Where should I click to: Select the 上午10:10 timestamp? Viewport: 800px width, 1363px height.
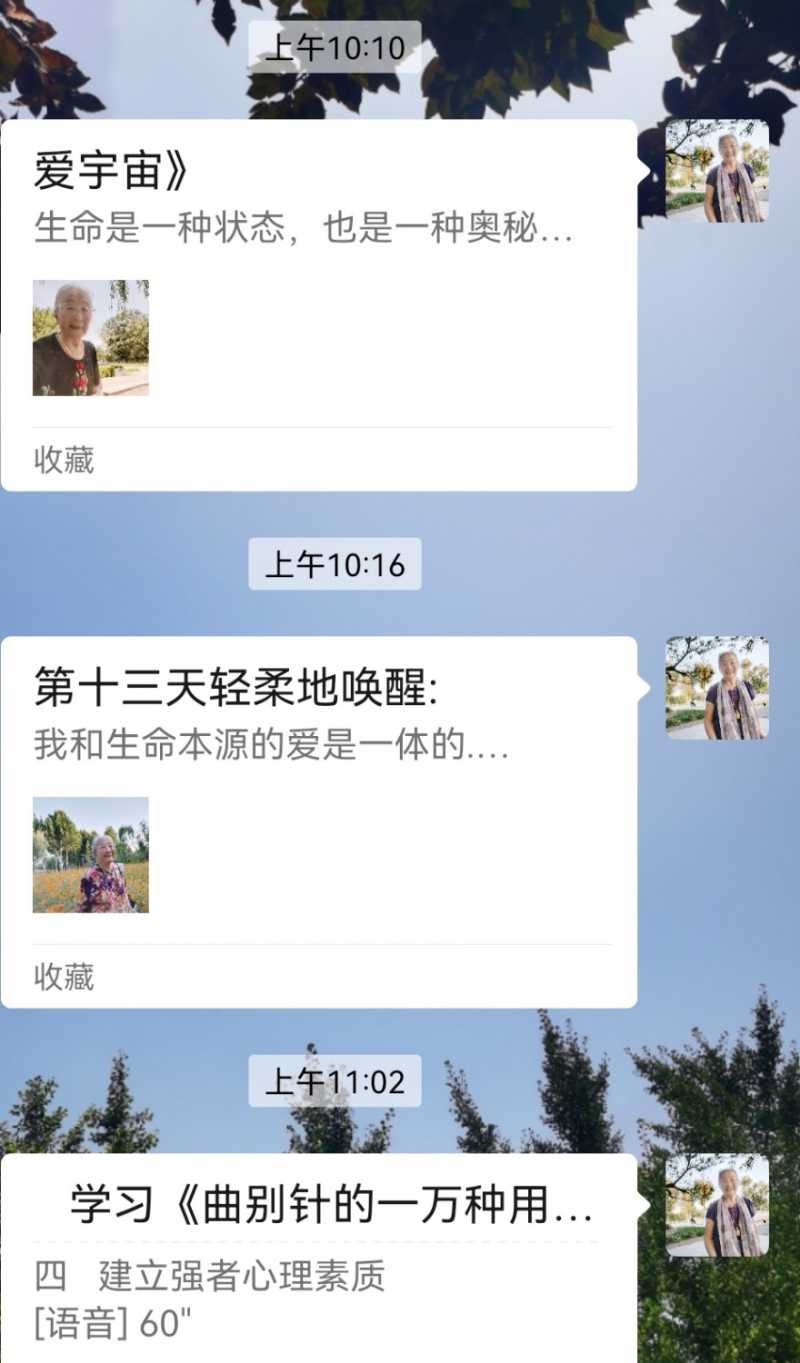click(333, 45)
